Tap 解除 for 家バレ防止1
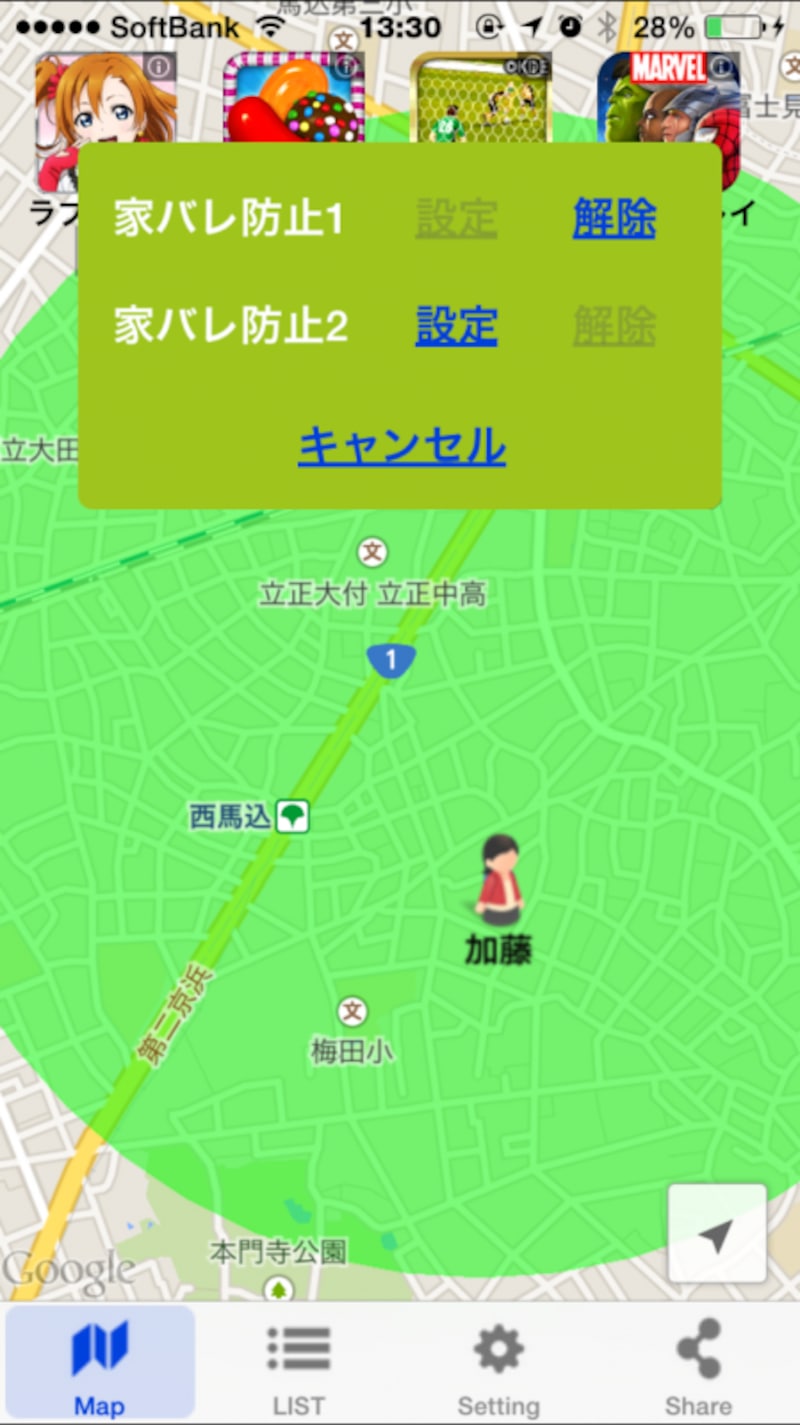 click(x=613, y=217)
